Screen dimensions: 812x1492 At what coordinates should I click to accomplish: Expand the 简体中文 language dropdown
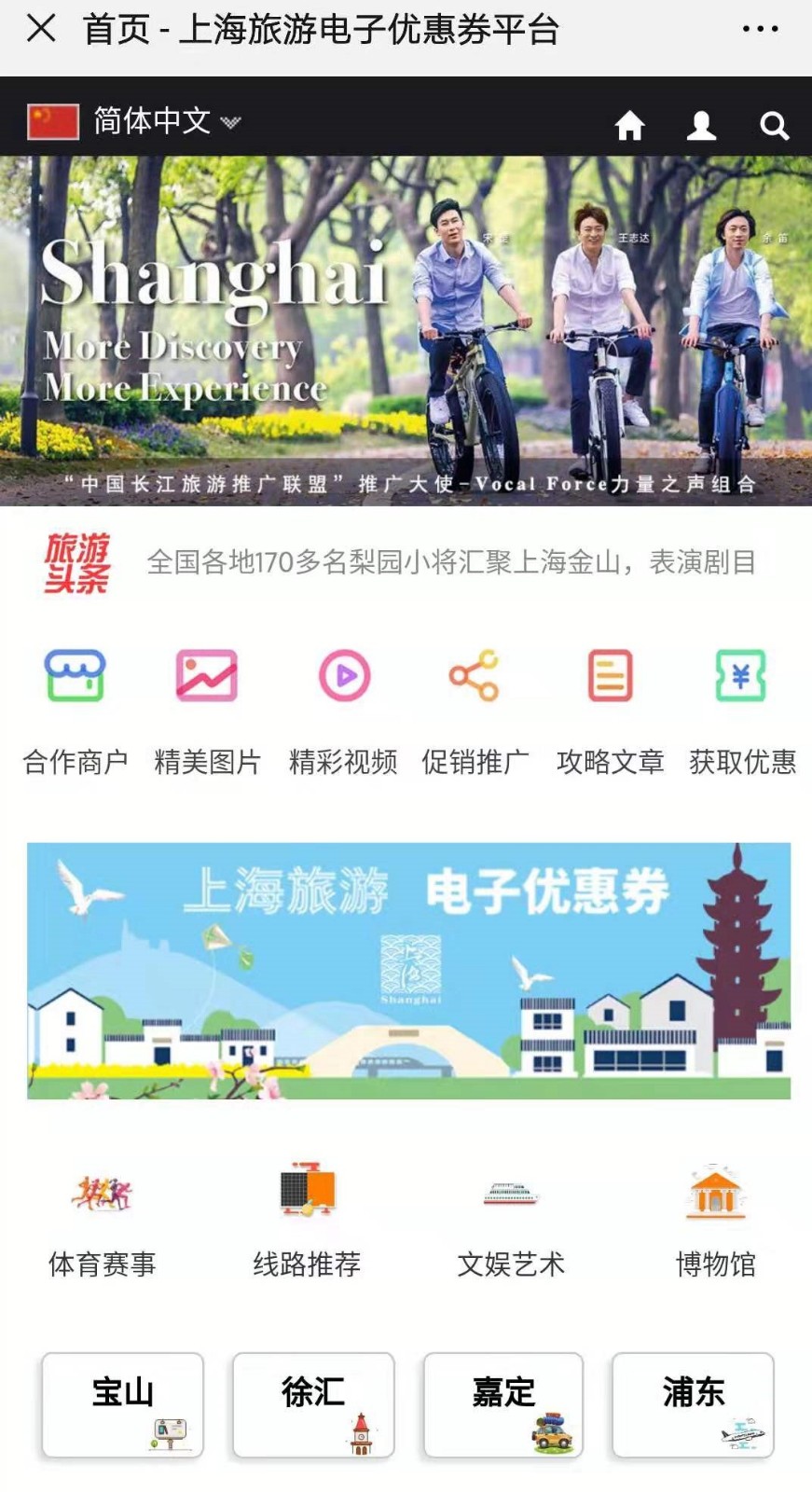152,121
